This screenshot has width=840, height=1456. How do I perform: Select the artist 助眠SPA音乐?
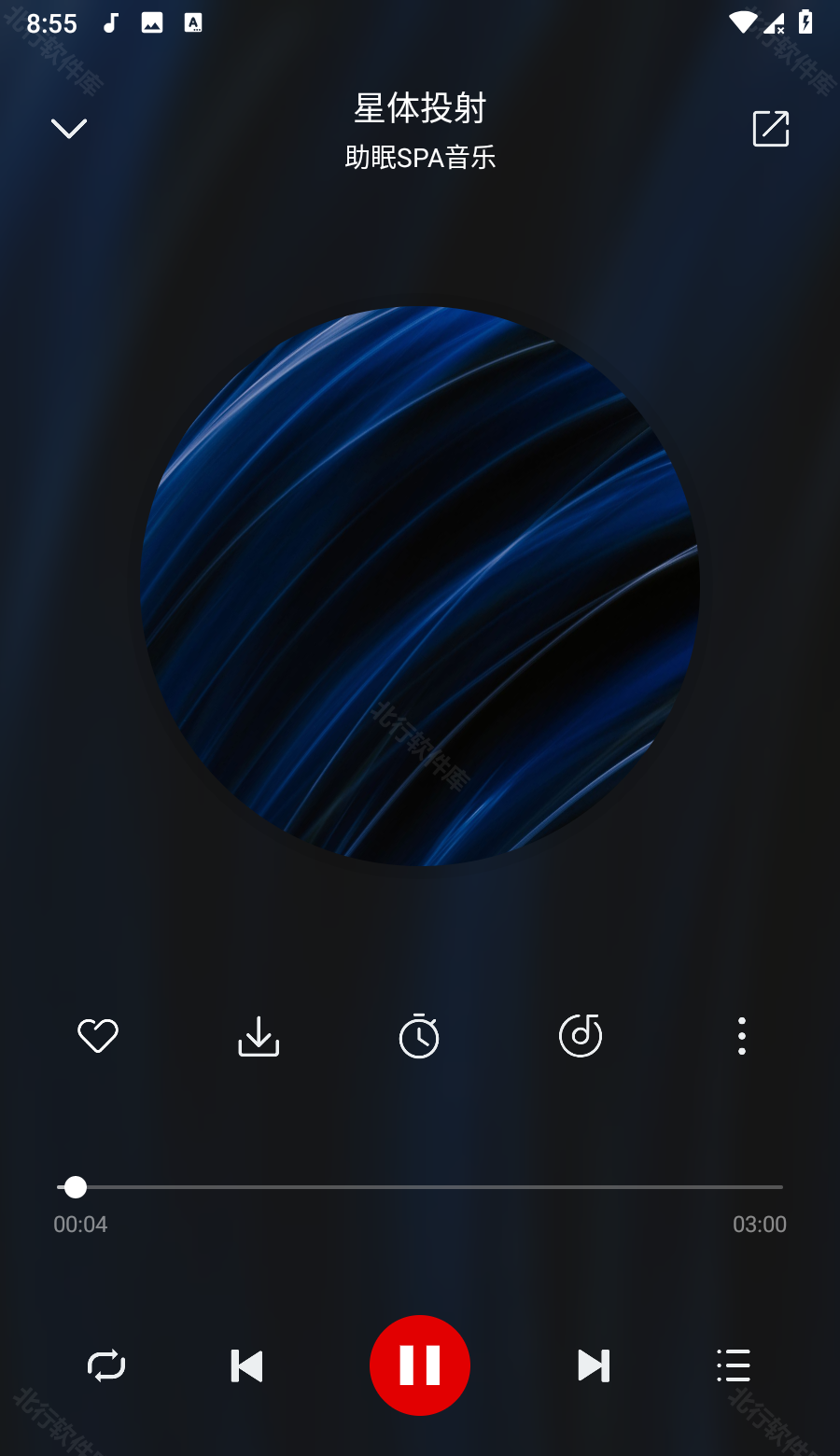[x=420, y=157]
